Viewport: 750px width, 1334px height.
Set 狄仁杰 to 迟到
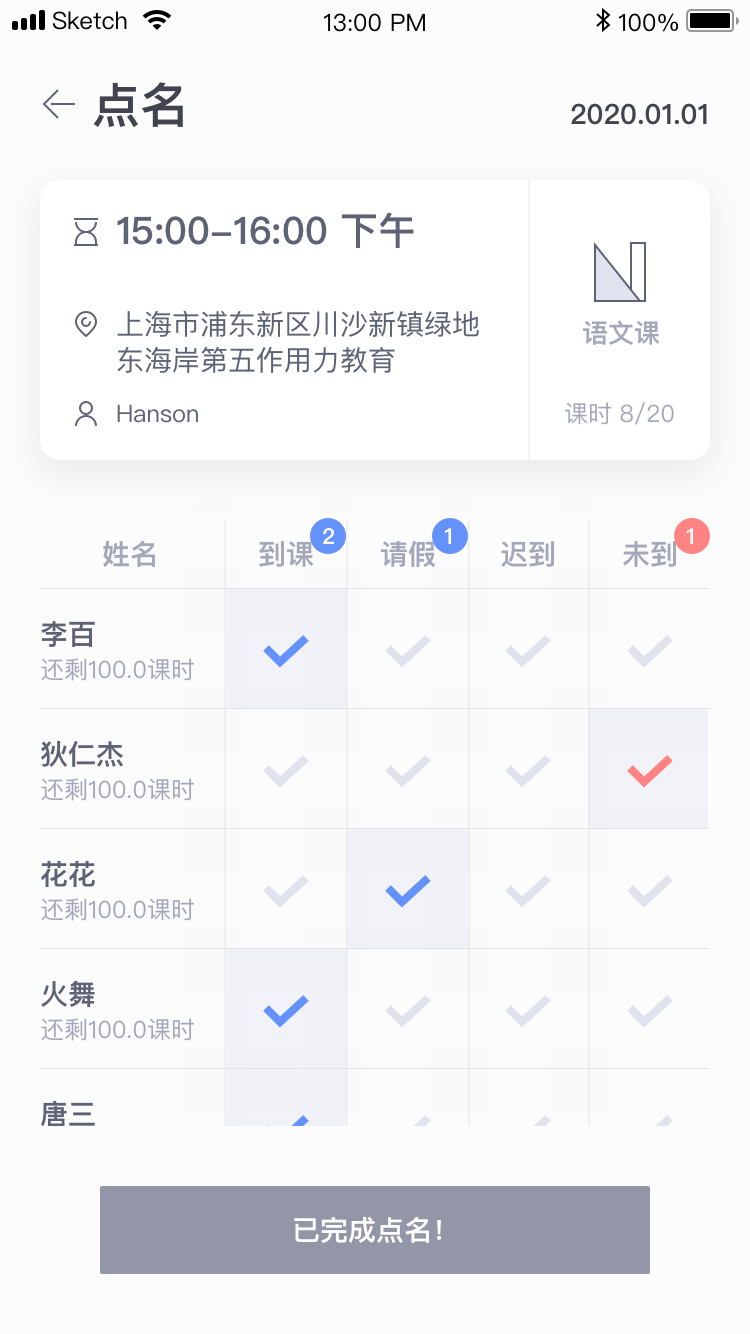tap(528, 771)
